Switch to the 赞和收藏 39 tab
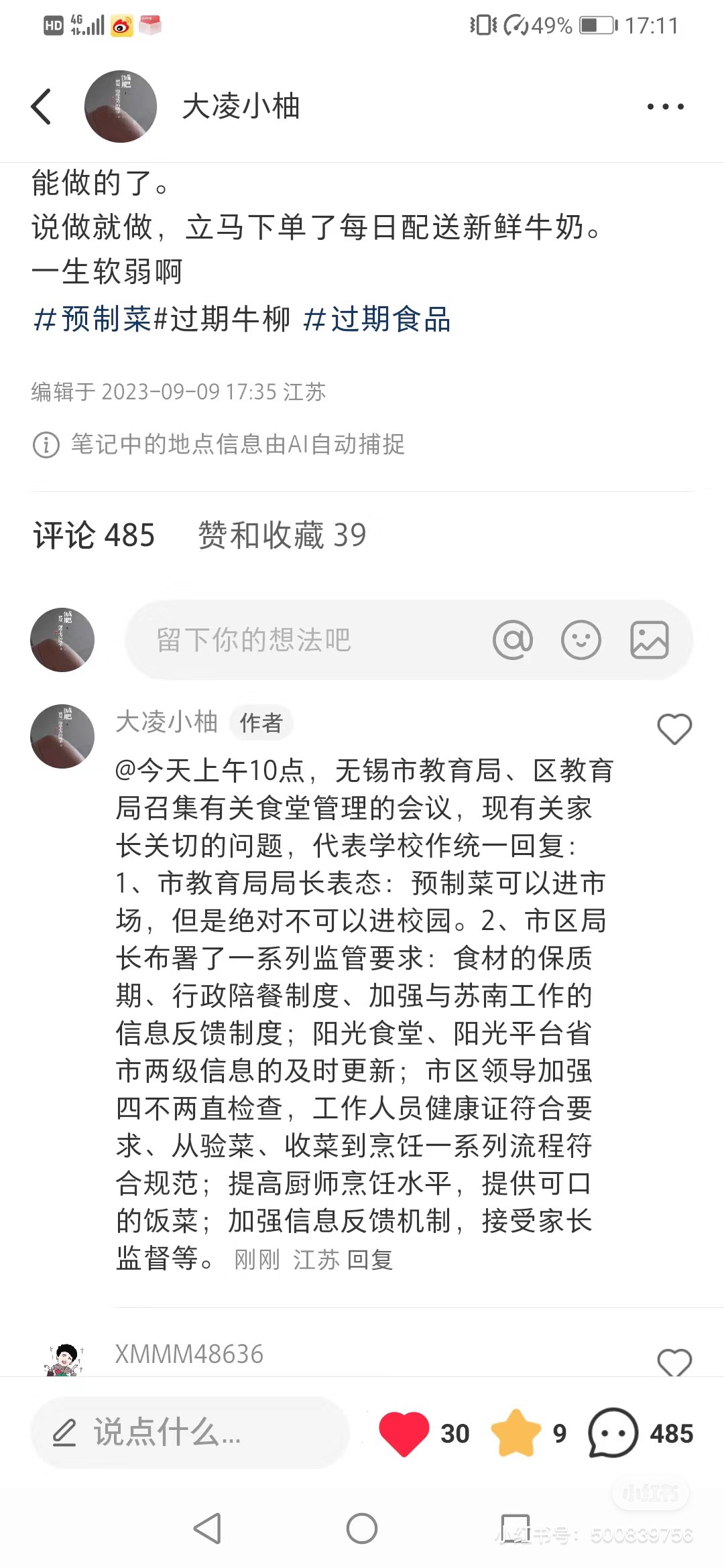724x1568 pixels. click(x=282, y=535)
